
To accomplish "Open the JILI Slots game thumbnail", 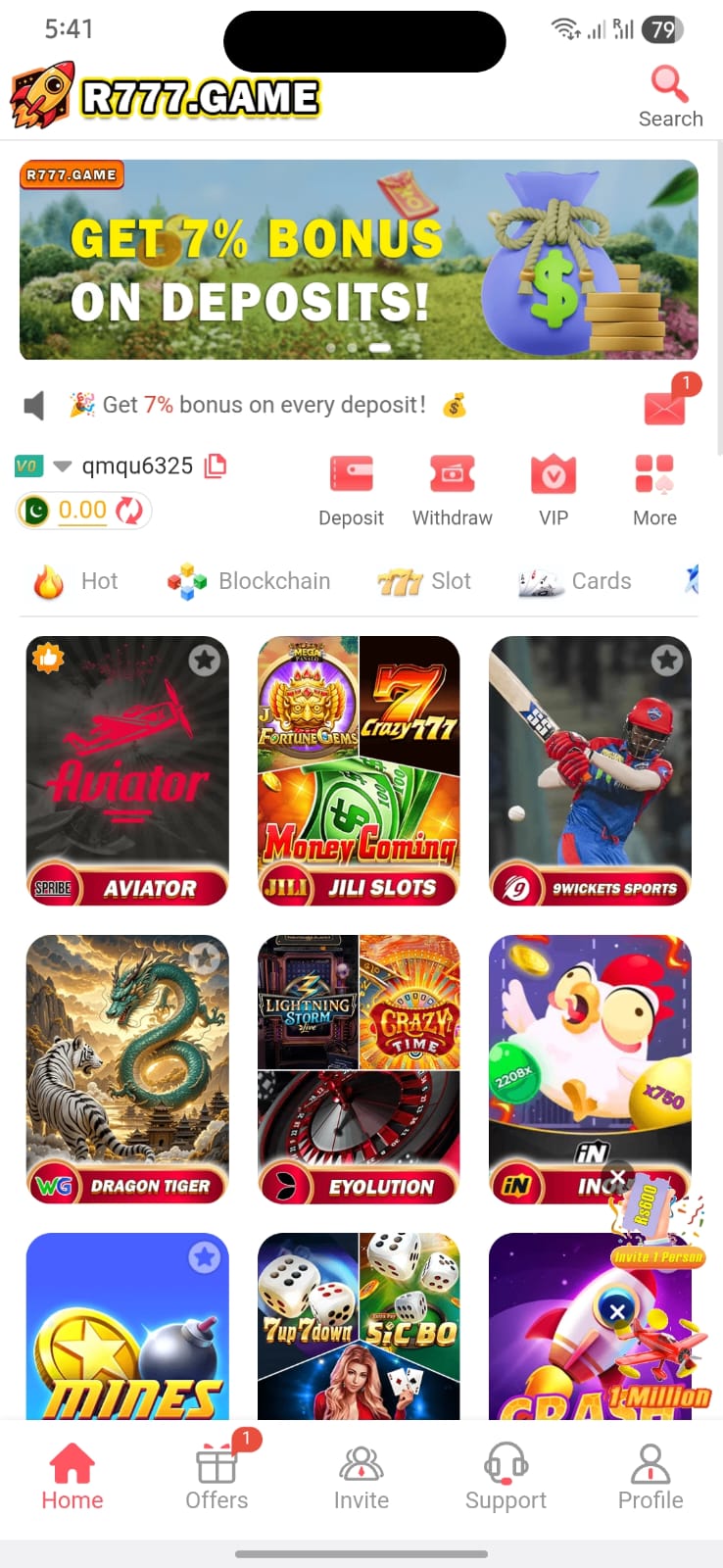I will (358, 771).
